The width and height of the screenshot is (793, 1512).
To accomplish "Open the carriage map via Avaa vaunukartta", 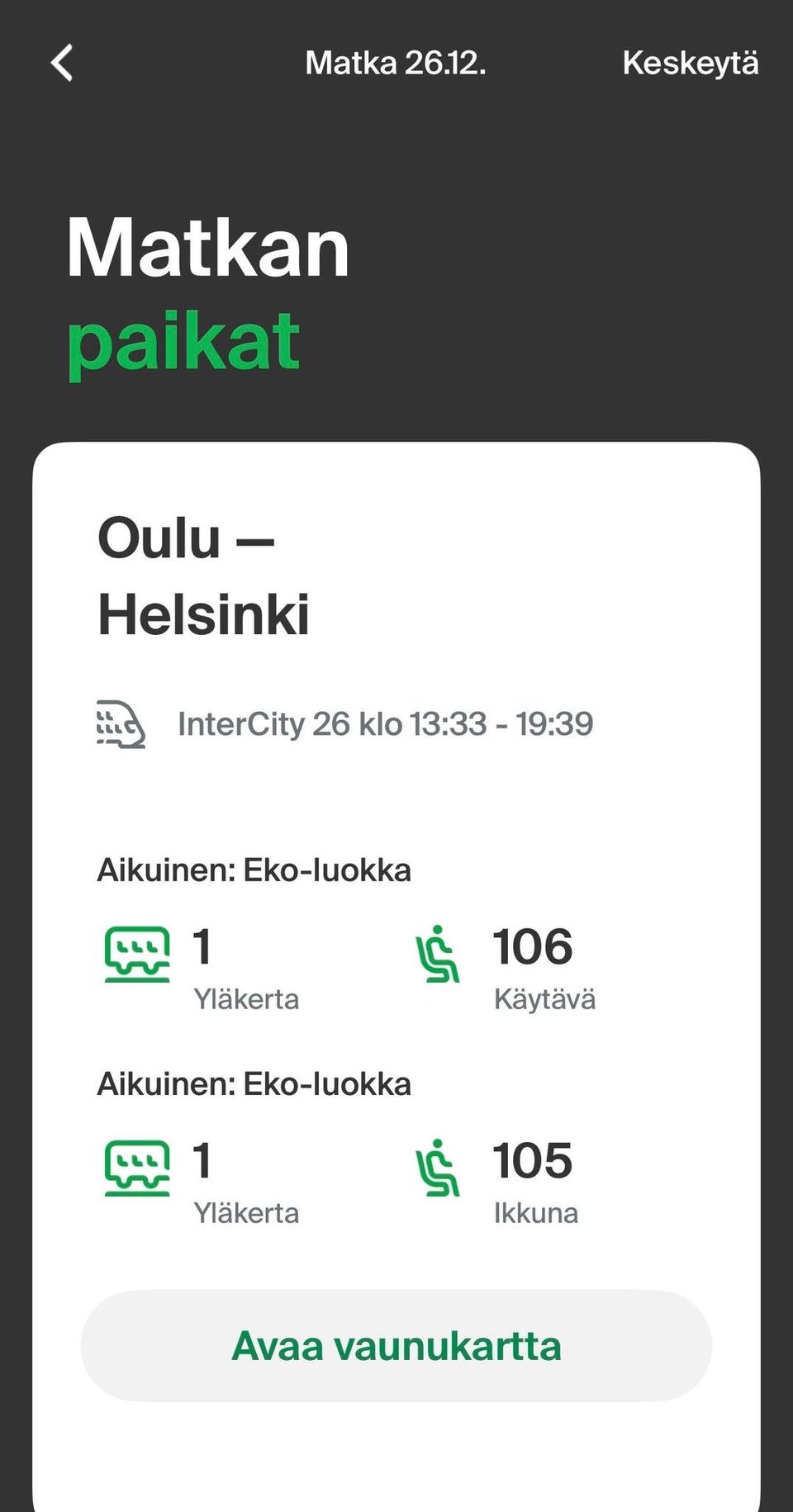I will pos(396,1345).
